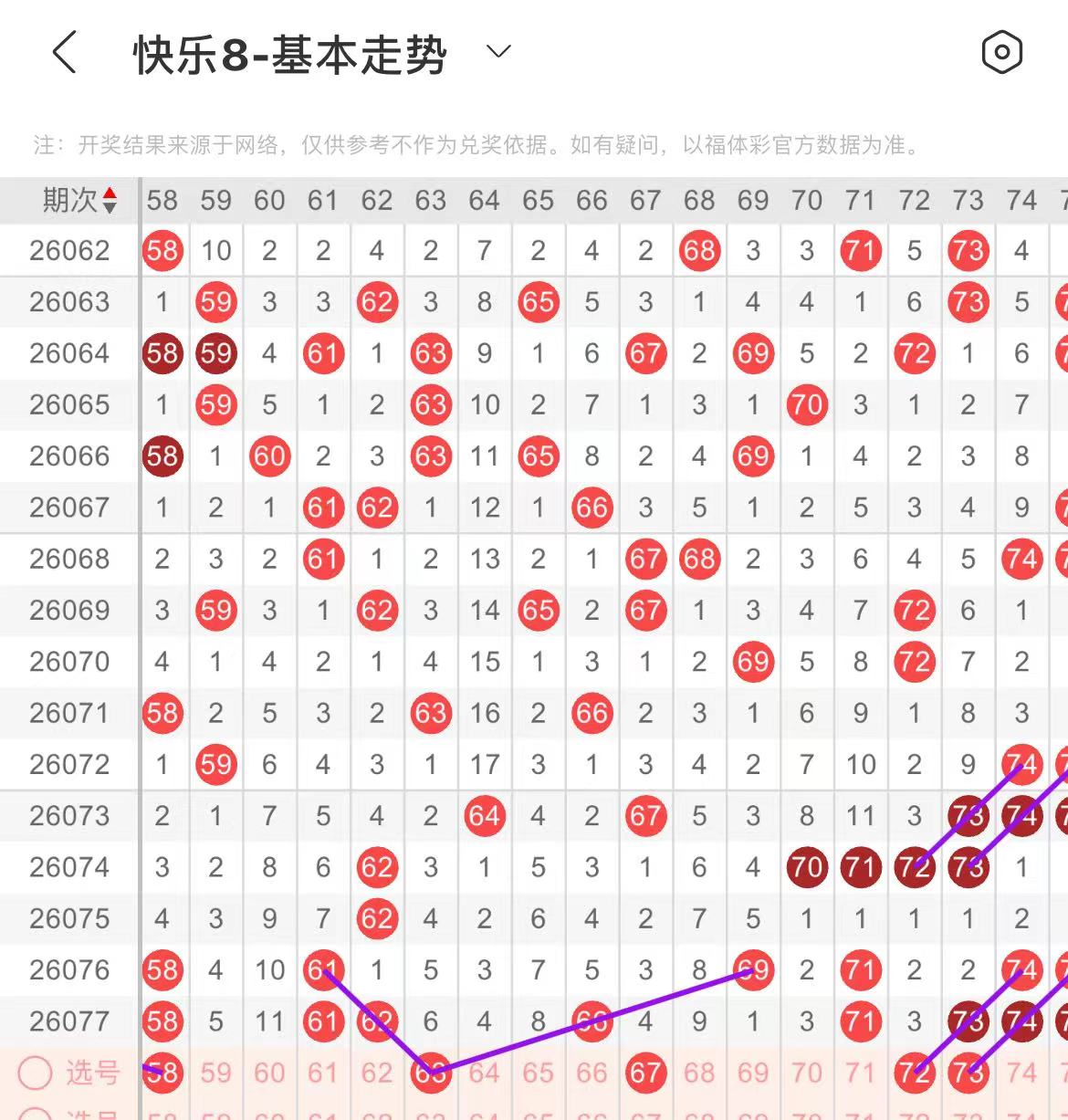This screenshot has width=1068, height=1120.
Task: Expand the 快乐8-基本走势 chart type dropdown
Action: tap(498, 52)
